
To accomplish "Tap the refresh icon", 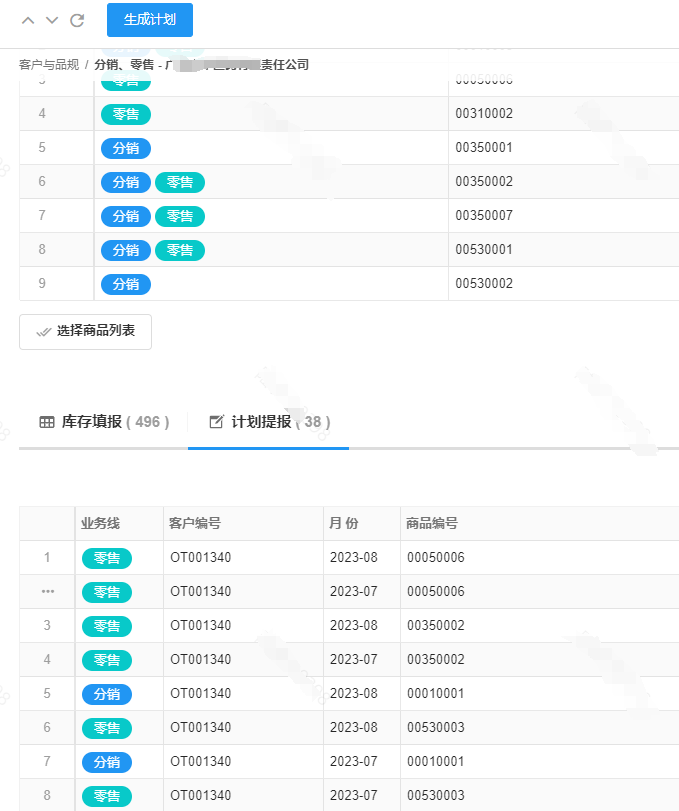I will 77,20.
